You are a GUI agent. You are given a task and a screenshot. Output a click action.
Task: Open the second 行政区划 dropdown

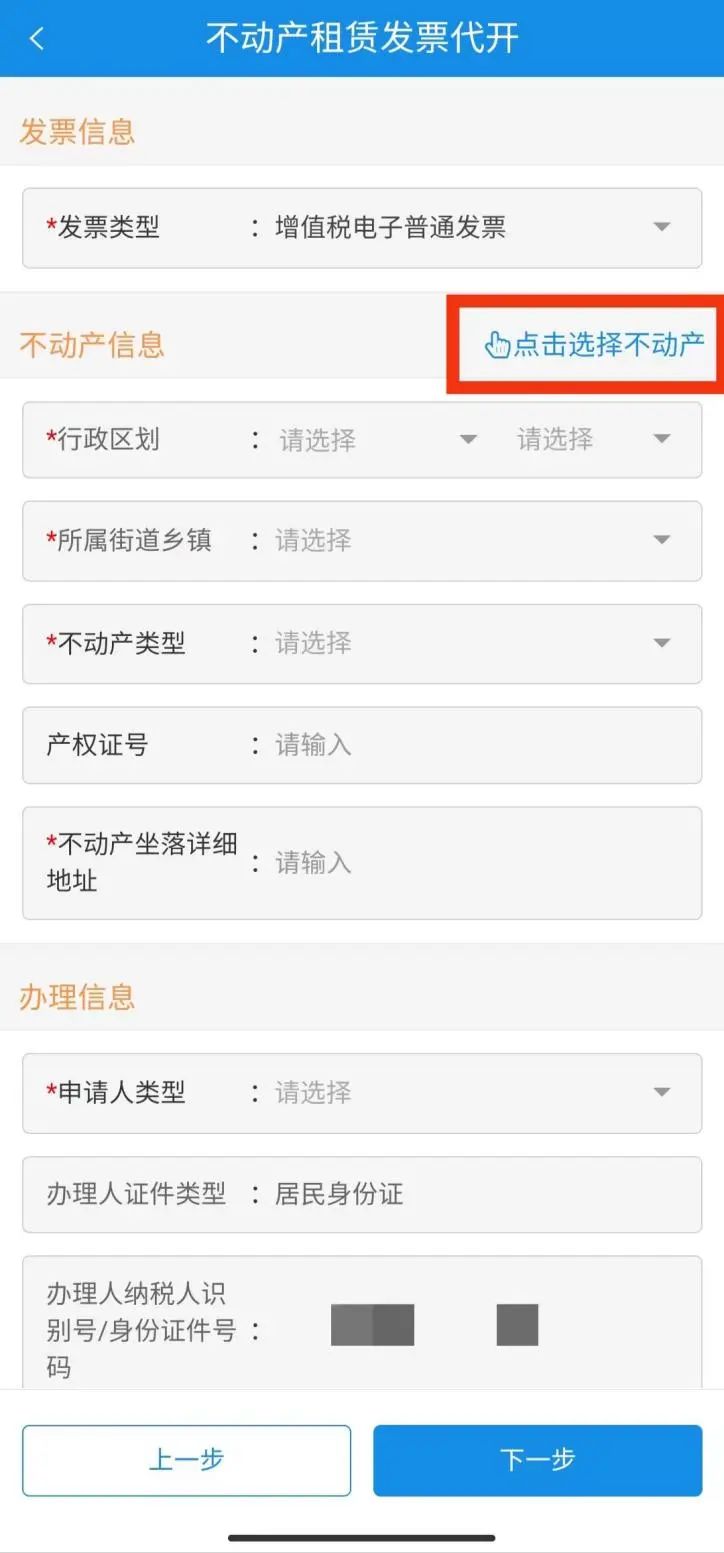tap(594, 439)
